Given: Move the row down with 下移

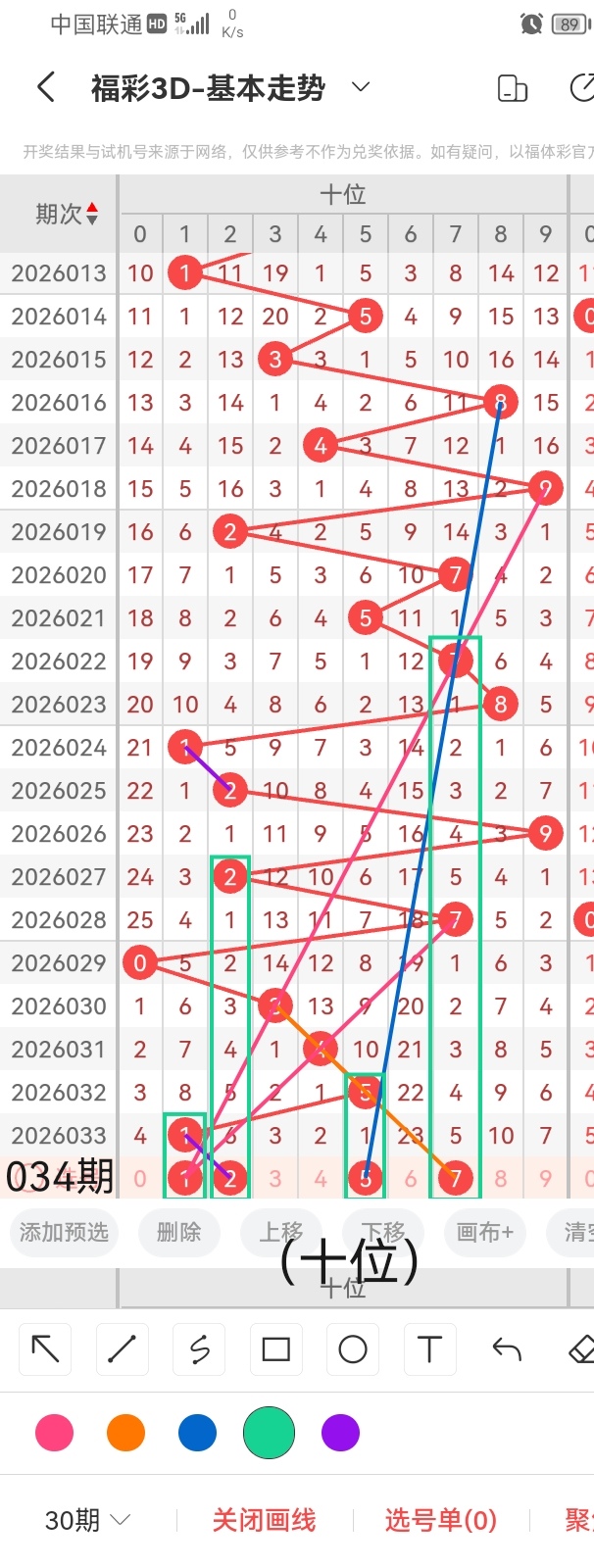Looking at the screenshot, I should point(382,1232).
